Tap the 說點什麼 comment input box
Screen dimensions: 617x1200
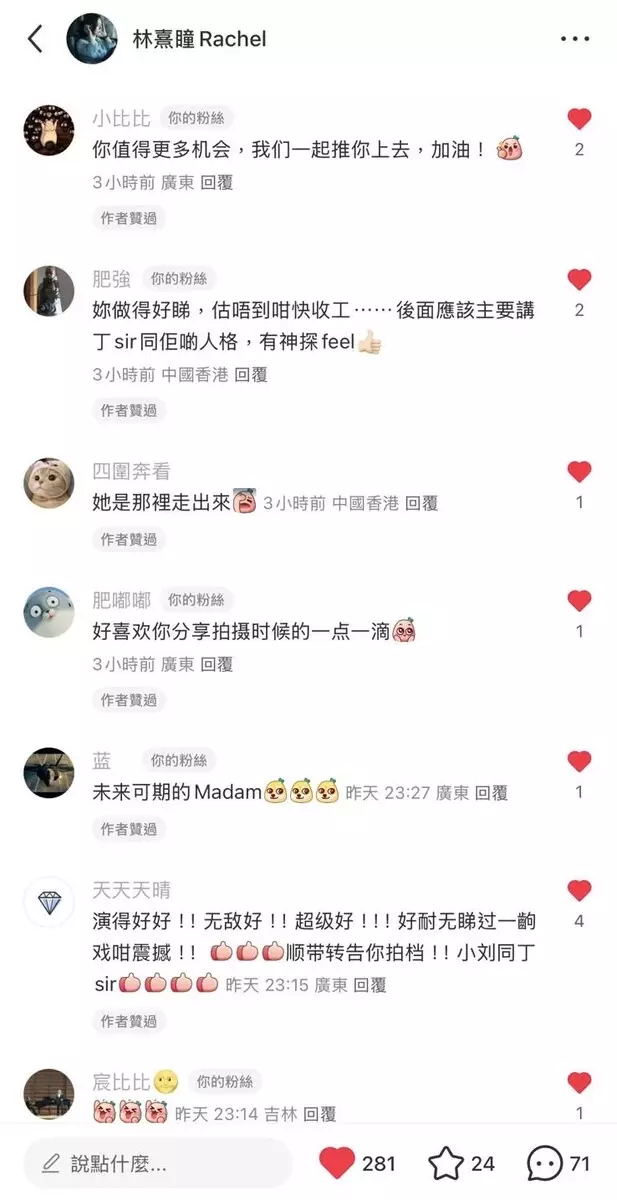coord(158,1163)
